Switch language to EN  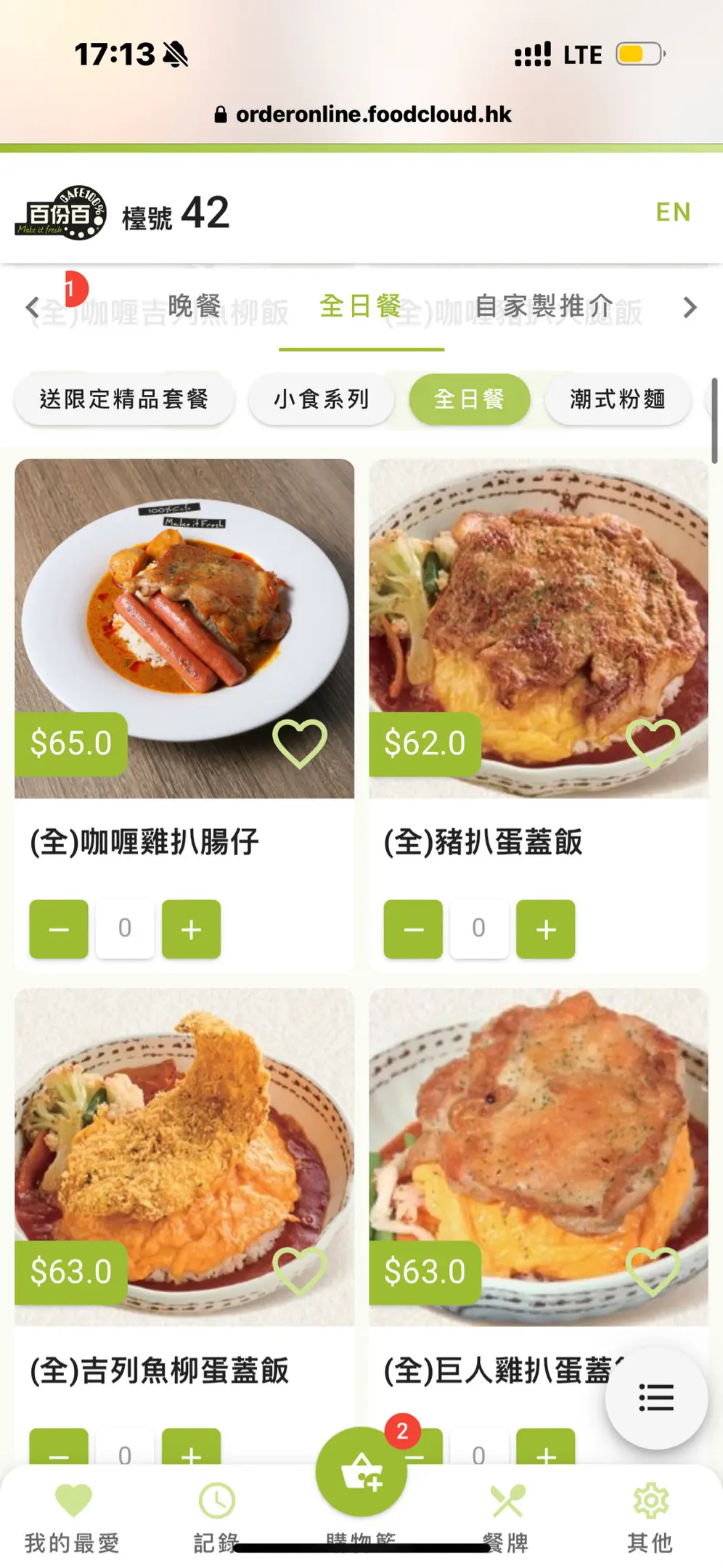[673, 212]
